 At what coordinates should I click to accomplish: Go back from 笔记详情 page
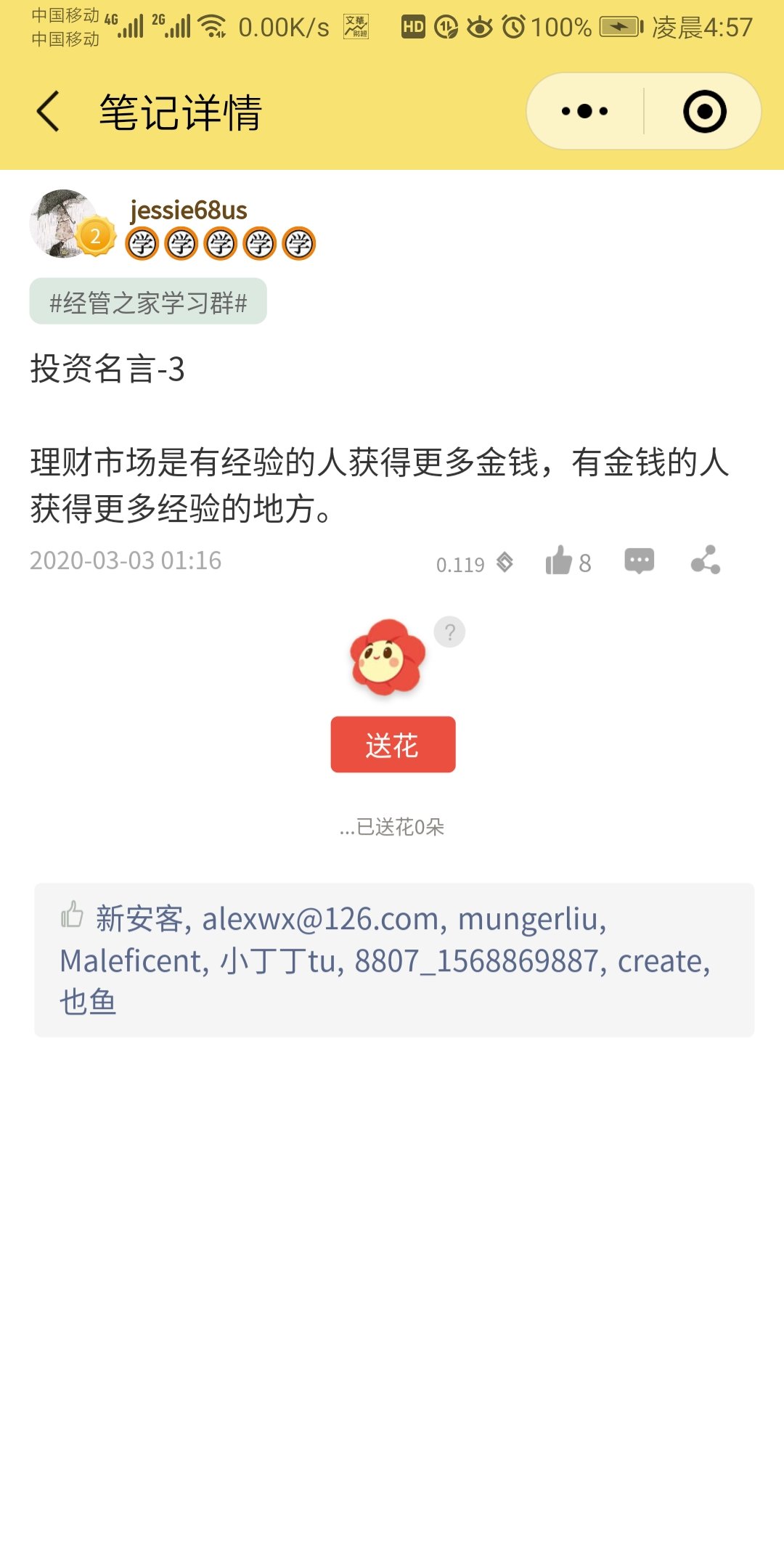coord(48,112)
